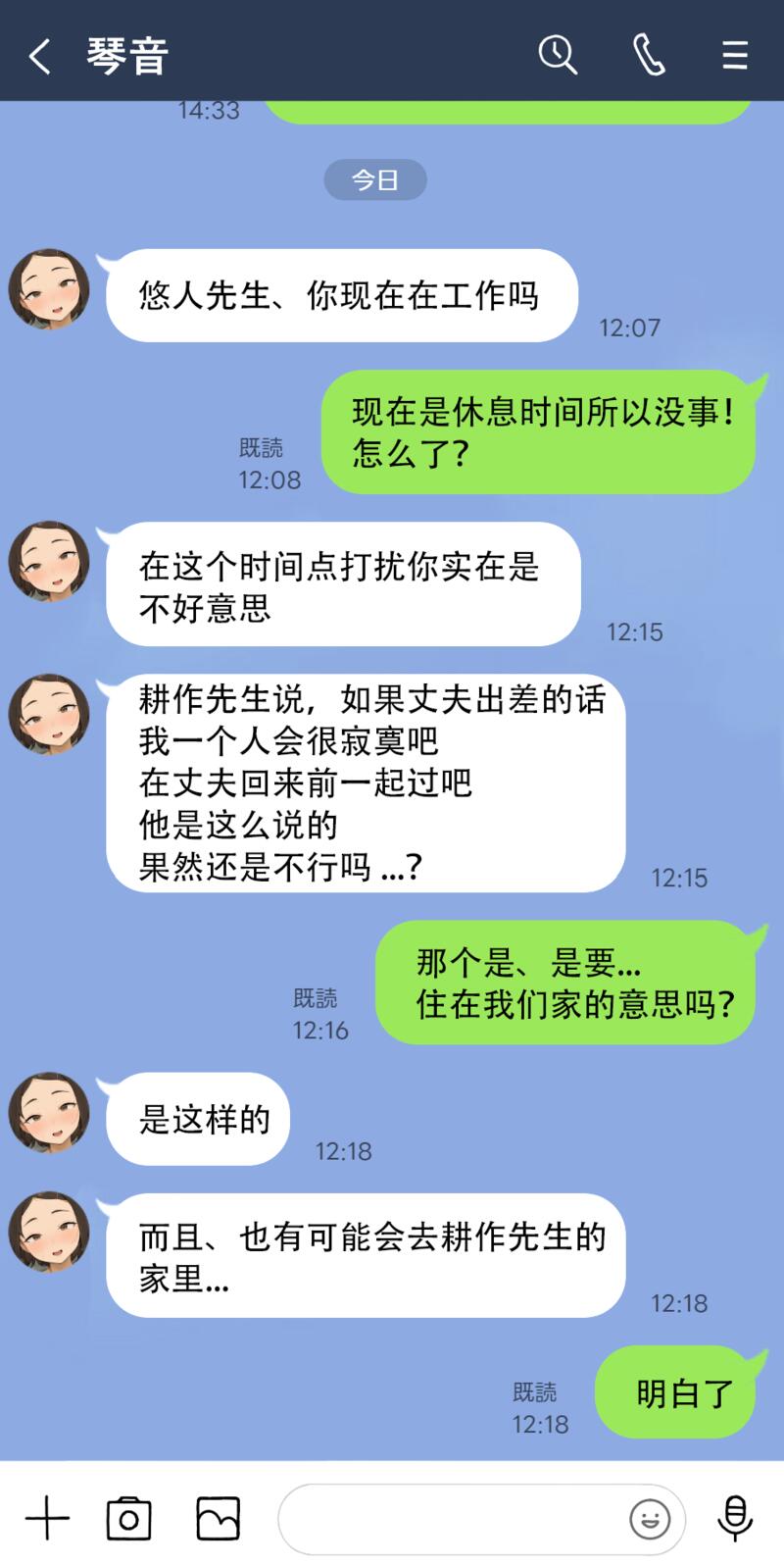The height and width of the screenshot is (1564, 784).
Task: Pick an image from the gallery
Action: (x=218, y=1519)
